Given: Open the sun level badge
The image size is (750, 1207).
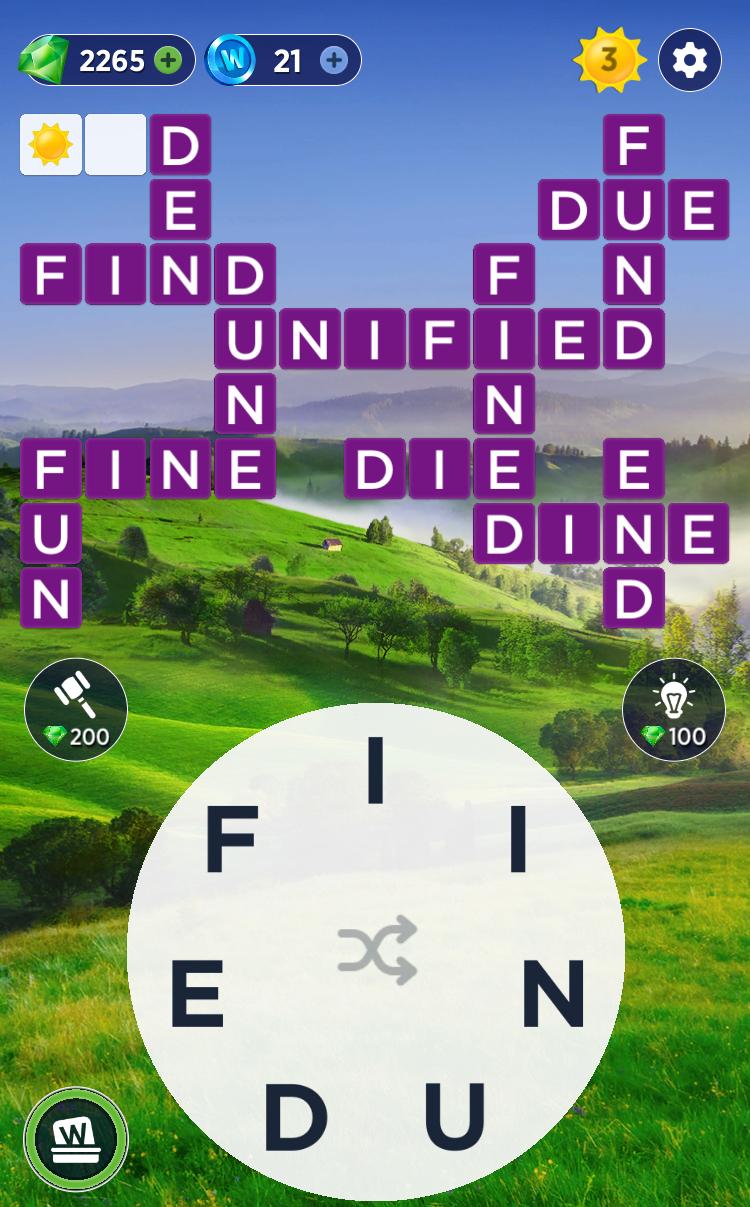Looking at the screenshot, I should [609, 60].
